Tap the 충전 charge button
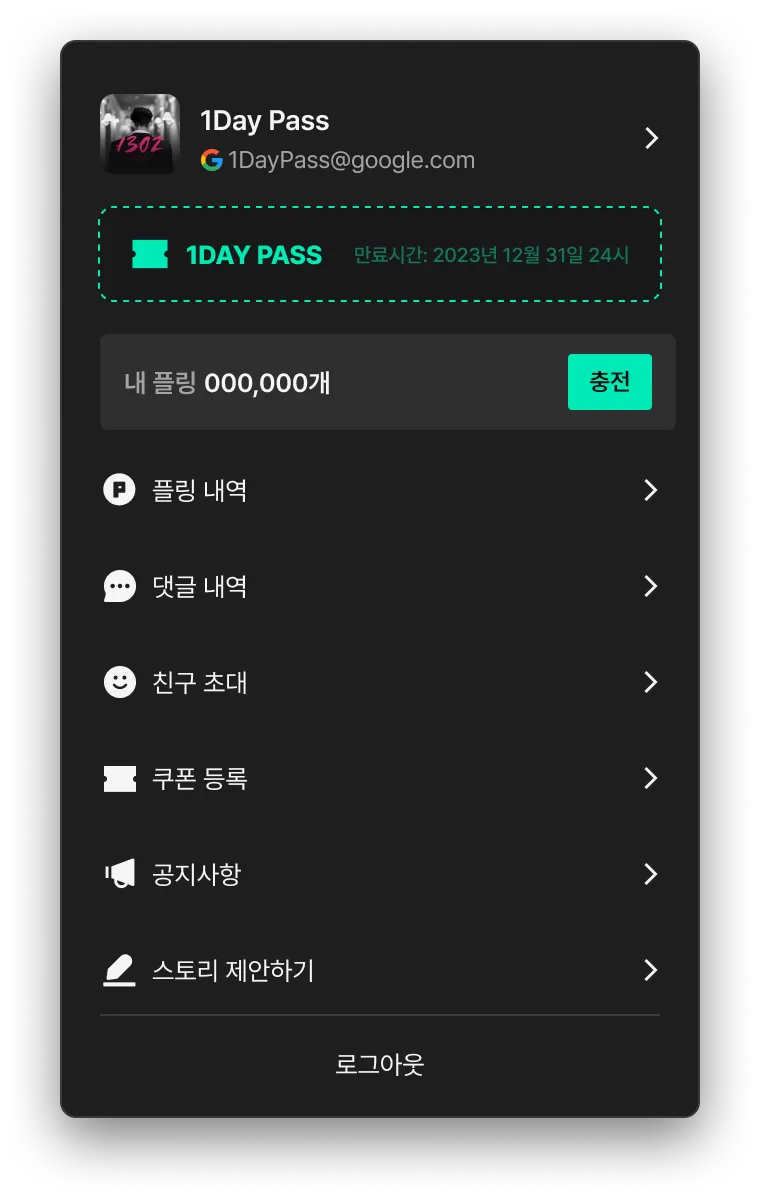Screen dimensions: 760x1198 tap(609, 382)
